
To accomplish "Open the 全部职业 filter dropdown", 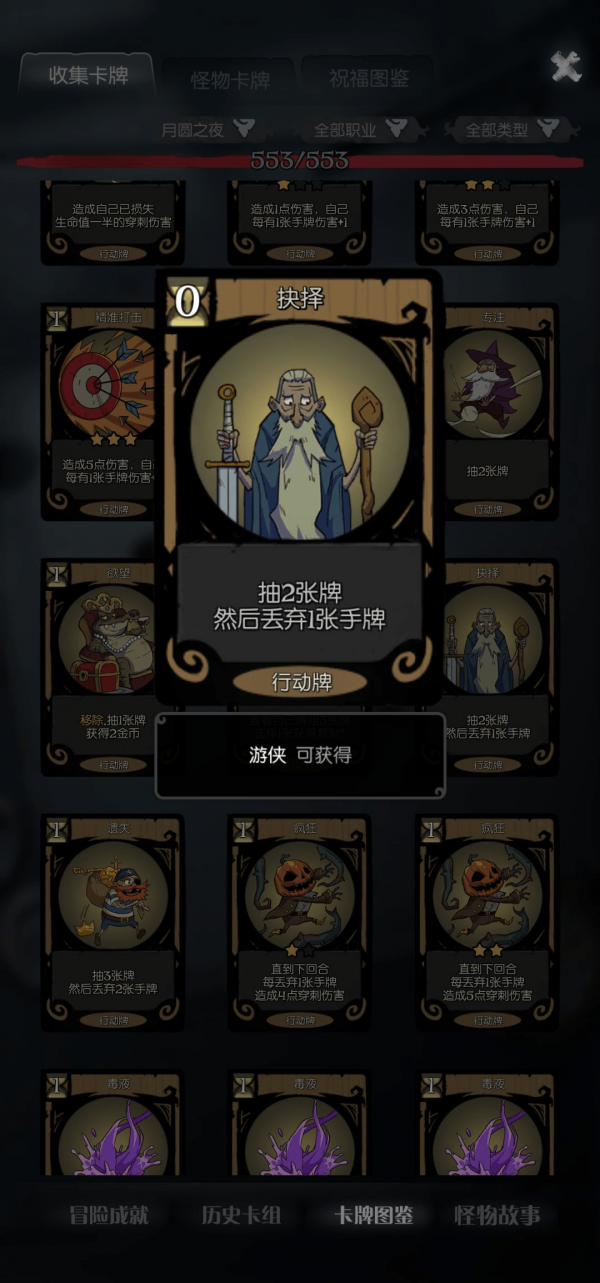I will pos(360,130).
